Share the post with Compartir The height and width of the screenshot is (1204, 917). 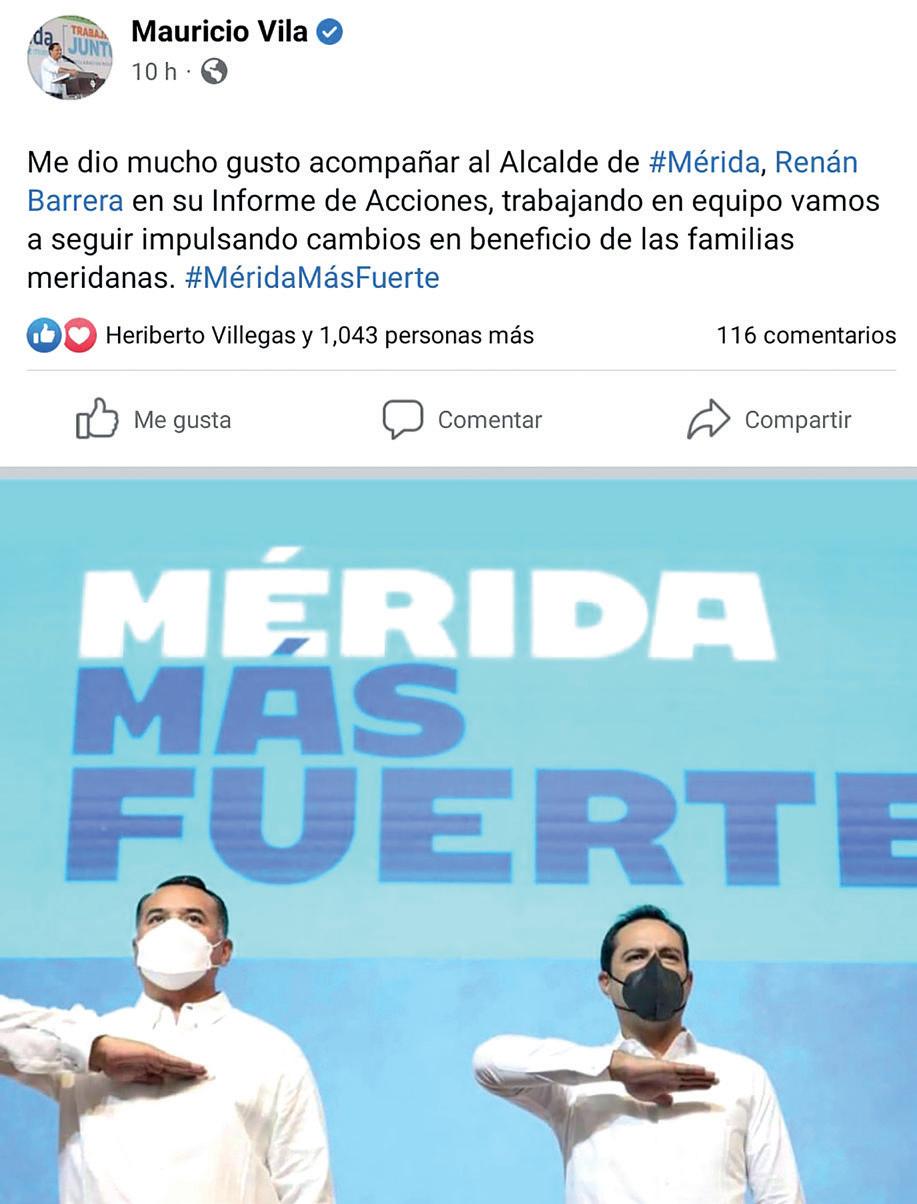click(x=768, y=420)
